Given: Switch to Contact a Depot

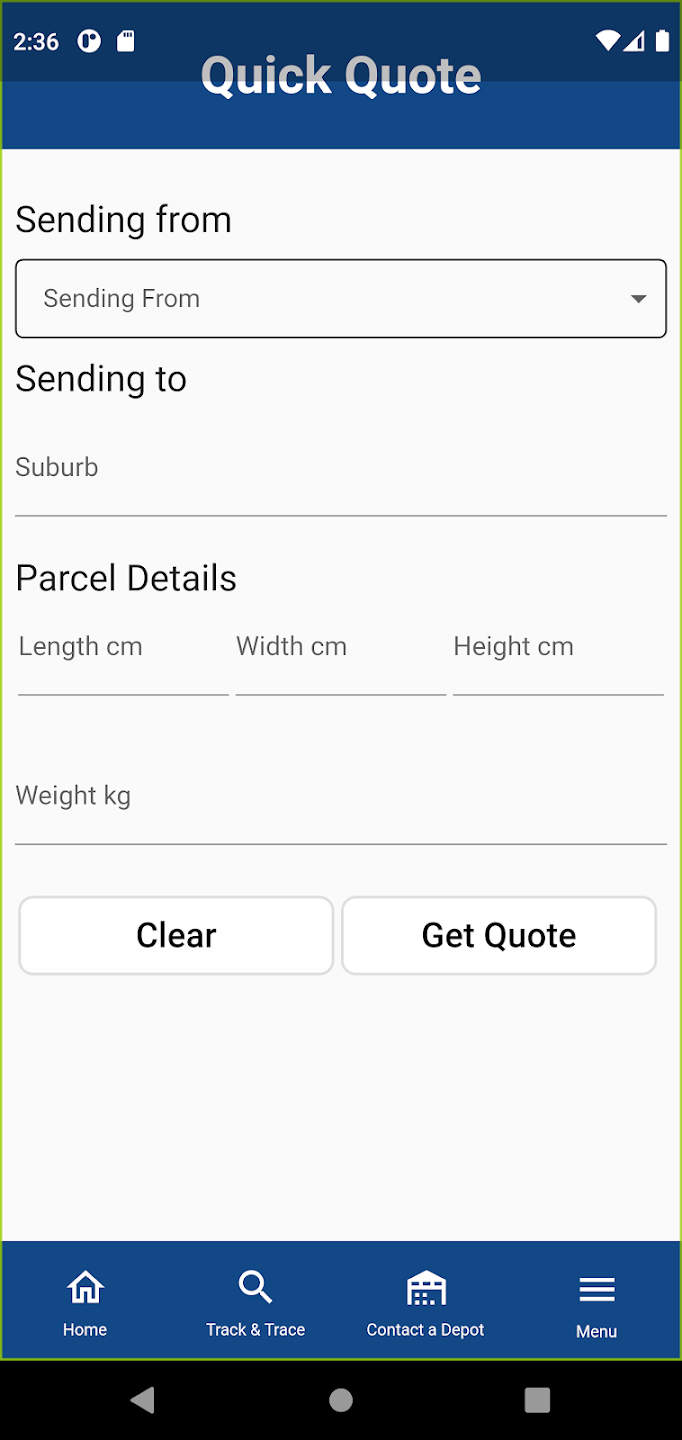Looking at the screenshot, I should click(x=426, y=1302).
